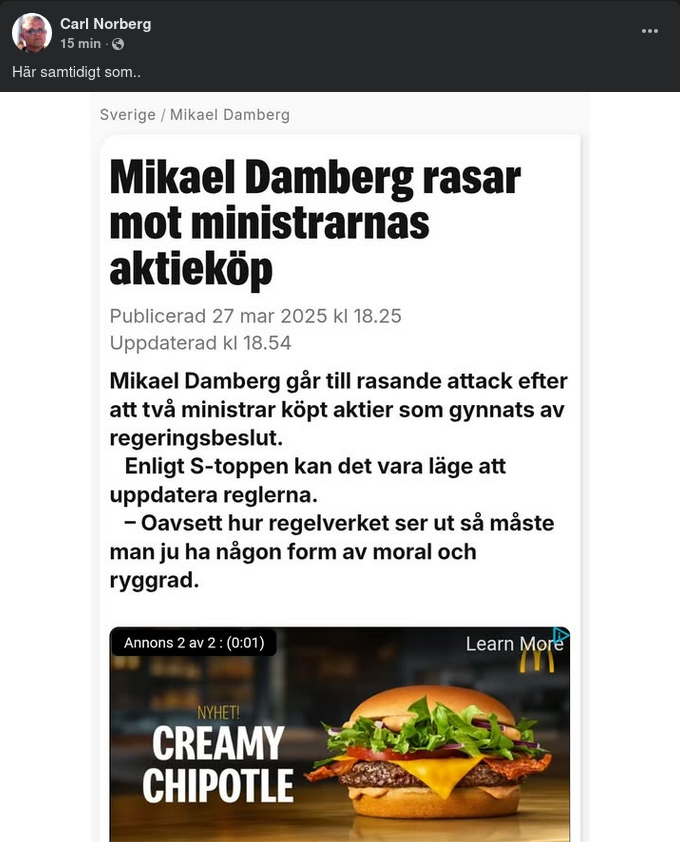Viewport: 680px width, 842px height.
Task: View Carl Norberg's profile picture
Action: click(x=32, y=33)
